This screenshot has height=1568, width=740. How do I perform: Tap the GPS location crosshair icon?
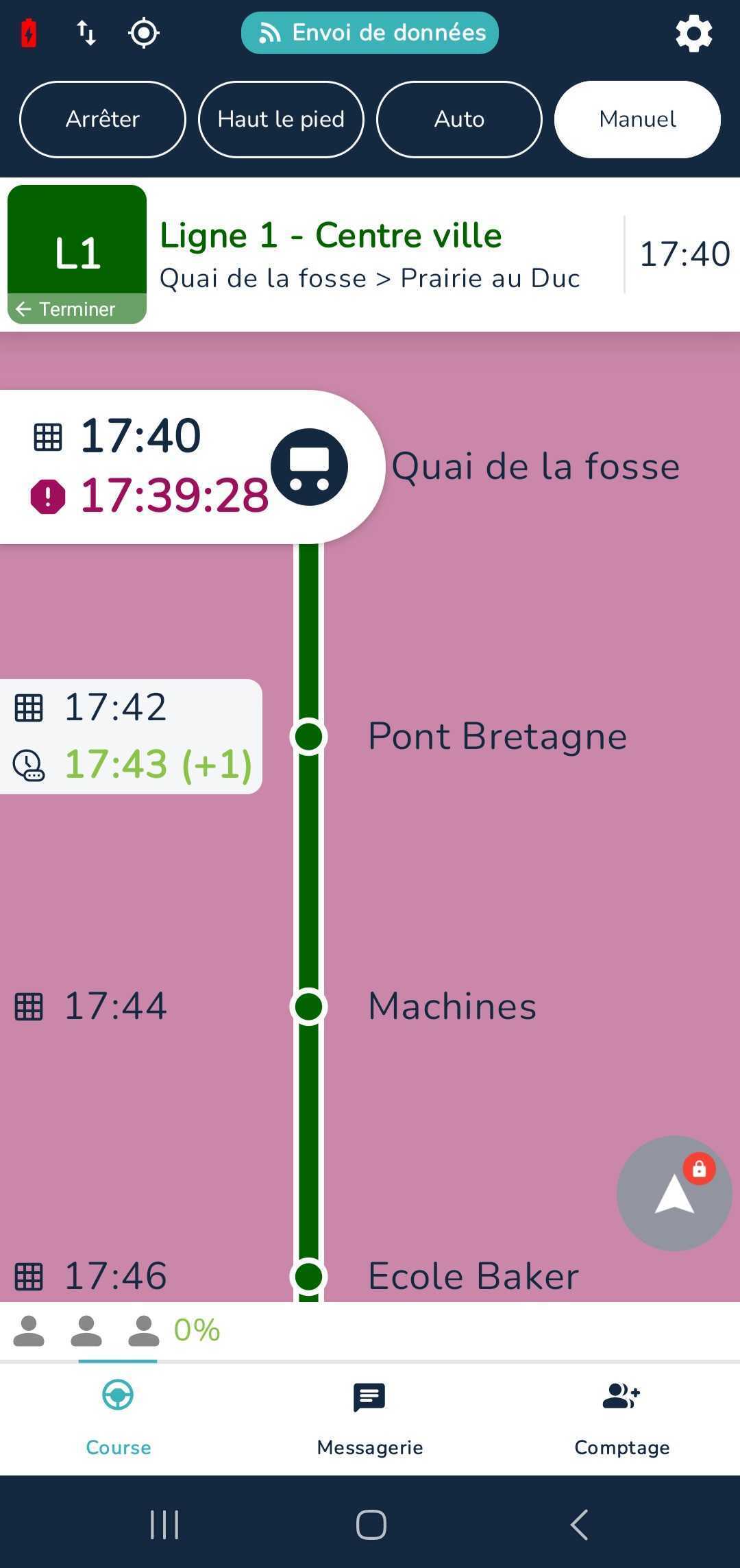click(x=143, y=32)
